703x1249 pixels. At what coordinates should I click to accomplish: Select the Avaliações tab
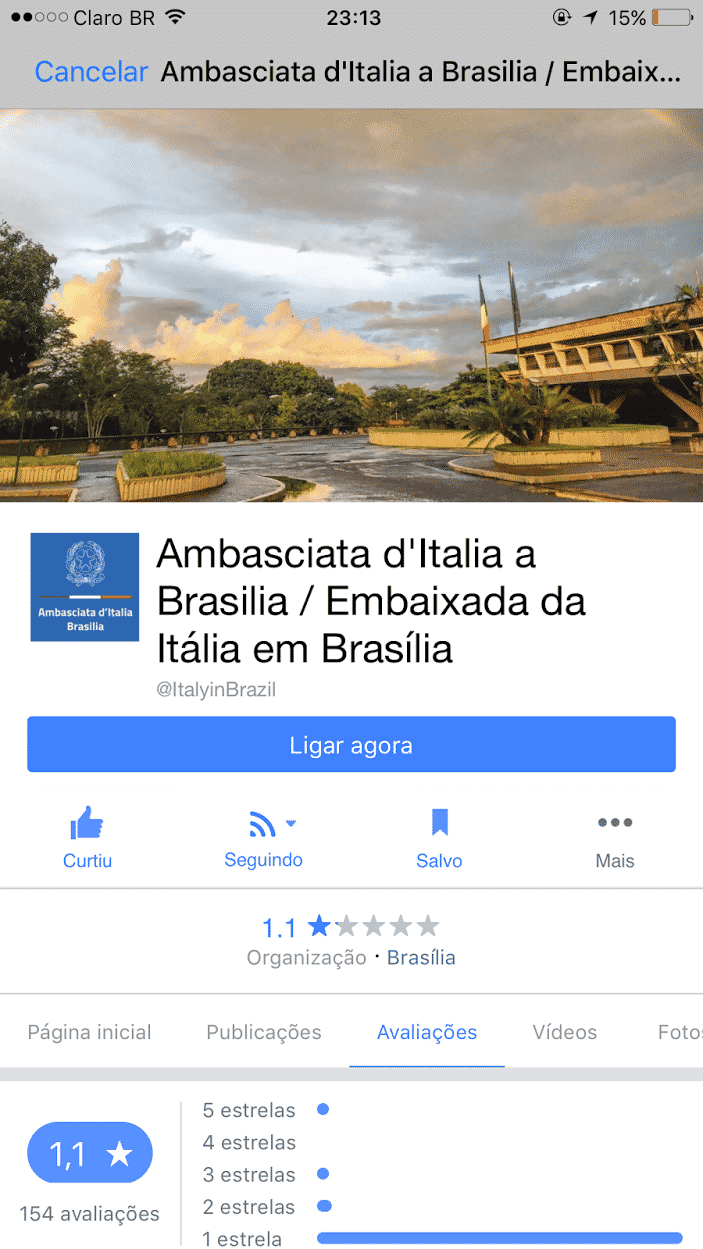tap(427, 1032)
